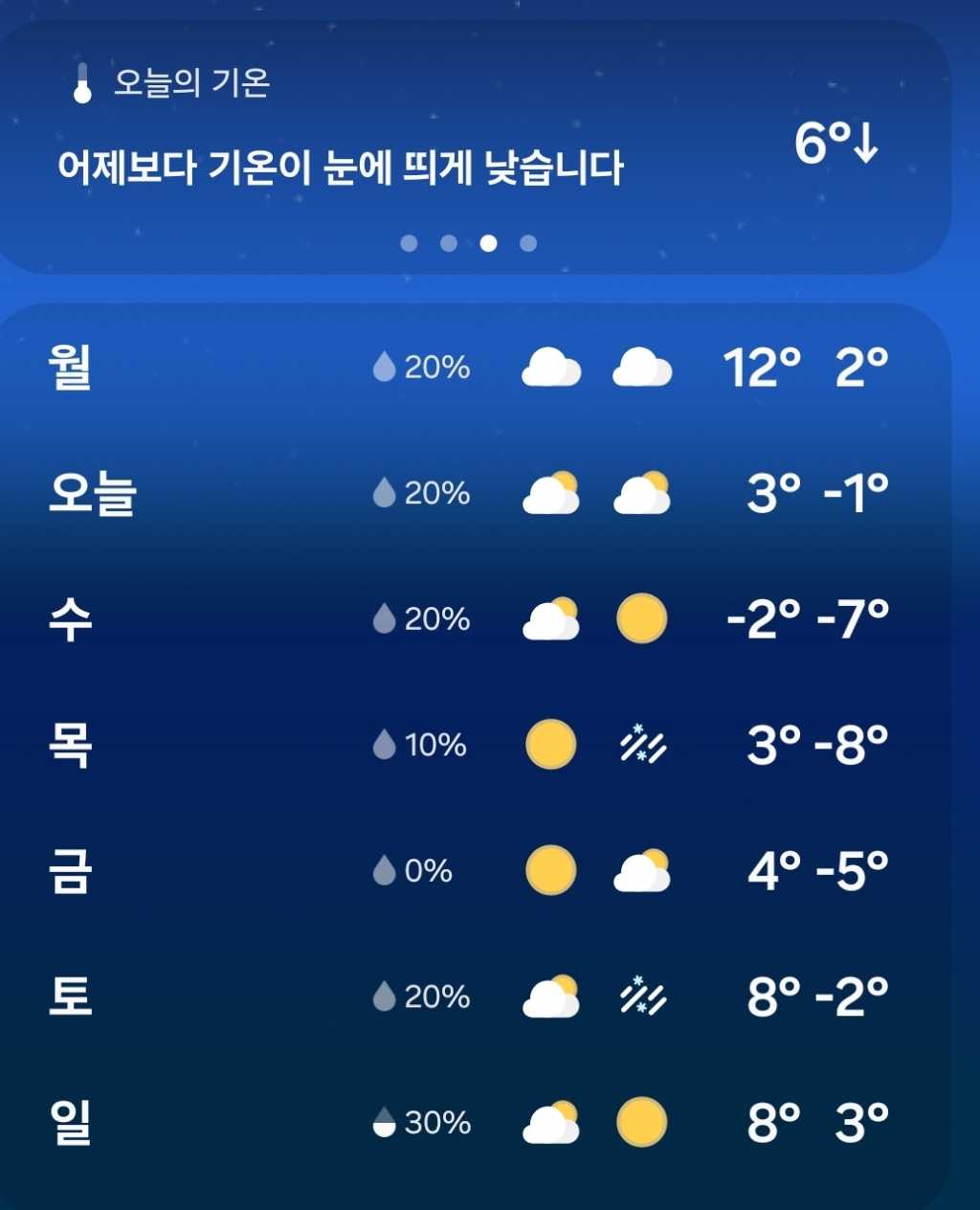Open the 수 daily forecast row
980x1210 pixels.
point(469,619)
